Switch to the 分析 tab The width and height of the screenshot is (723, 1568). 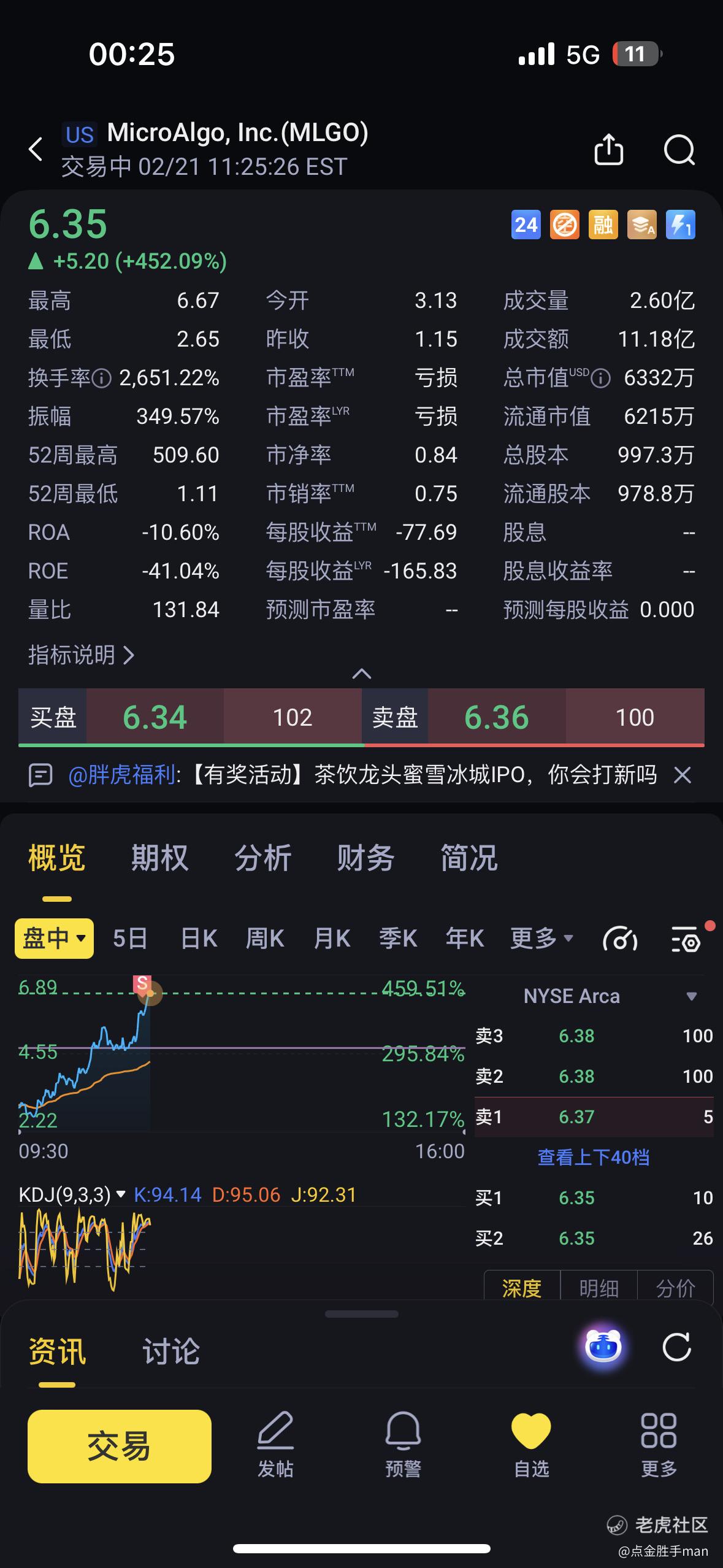point(262,858)
